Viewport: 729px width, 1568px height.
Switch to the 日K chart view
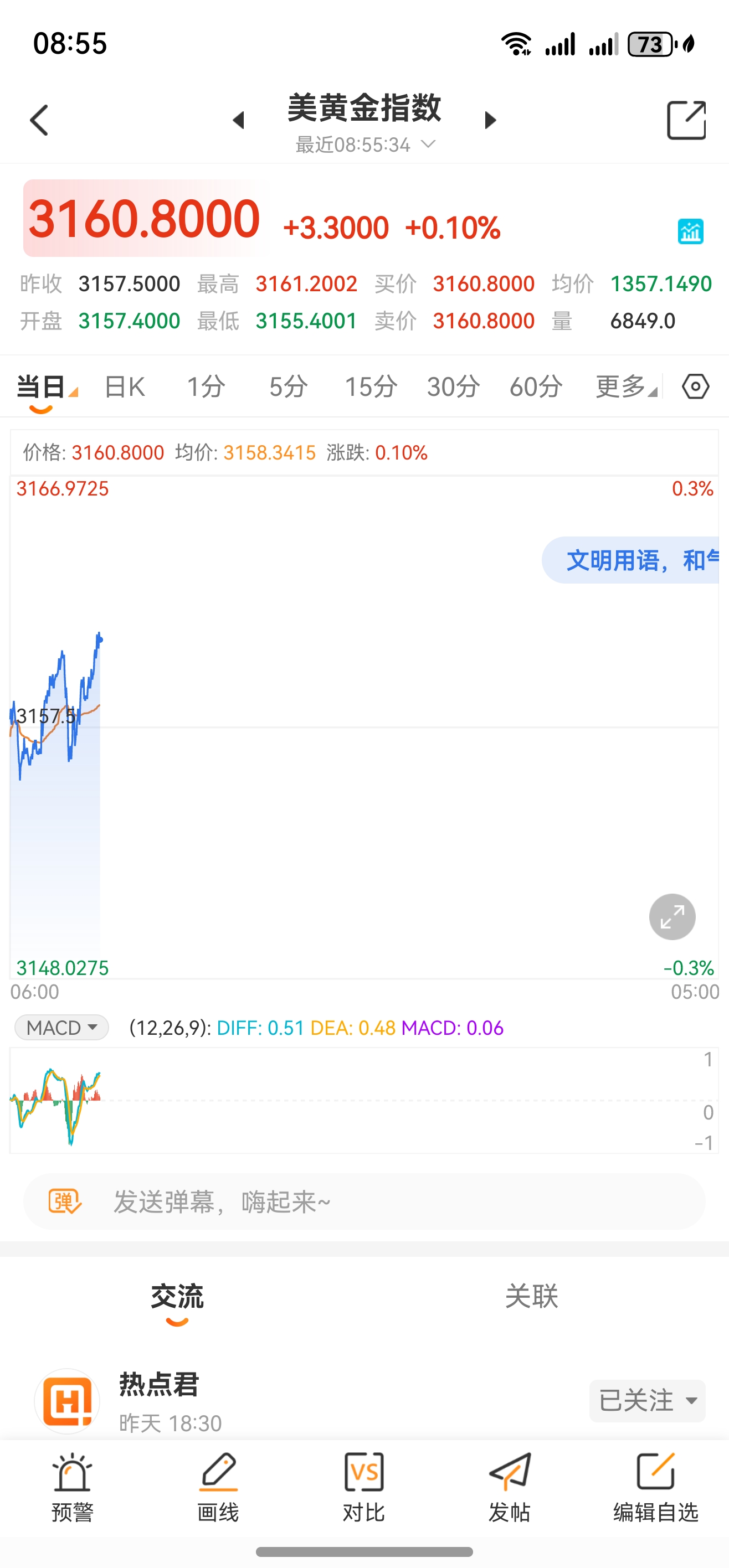click(x=124, y=386)
